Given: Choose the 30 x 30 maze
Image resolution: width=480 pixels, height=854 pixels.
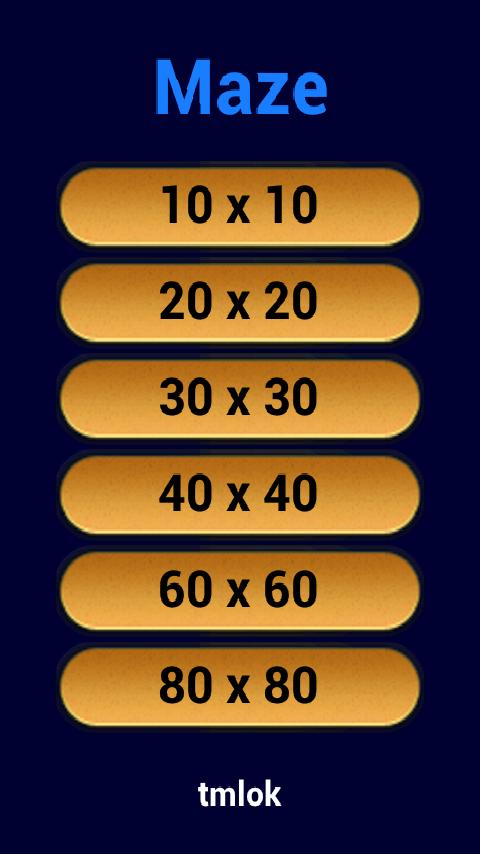Looking at the screenshot, I should point(240,398).
